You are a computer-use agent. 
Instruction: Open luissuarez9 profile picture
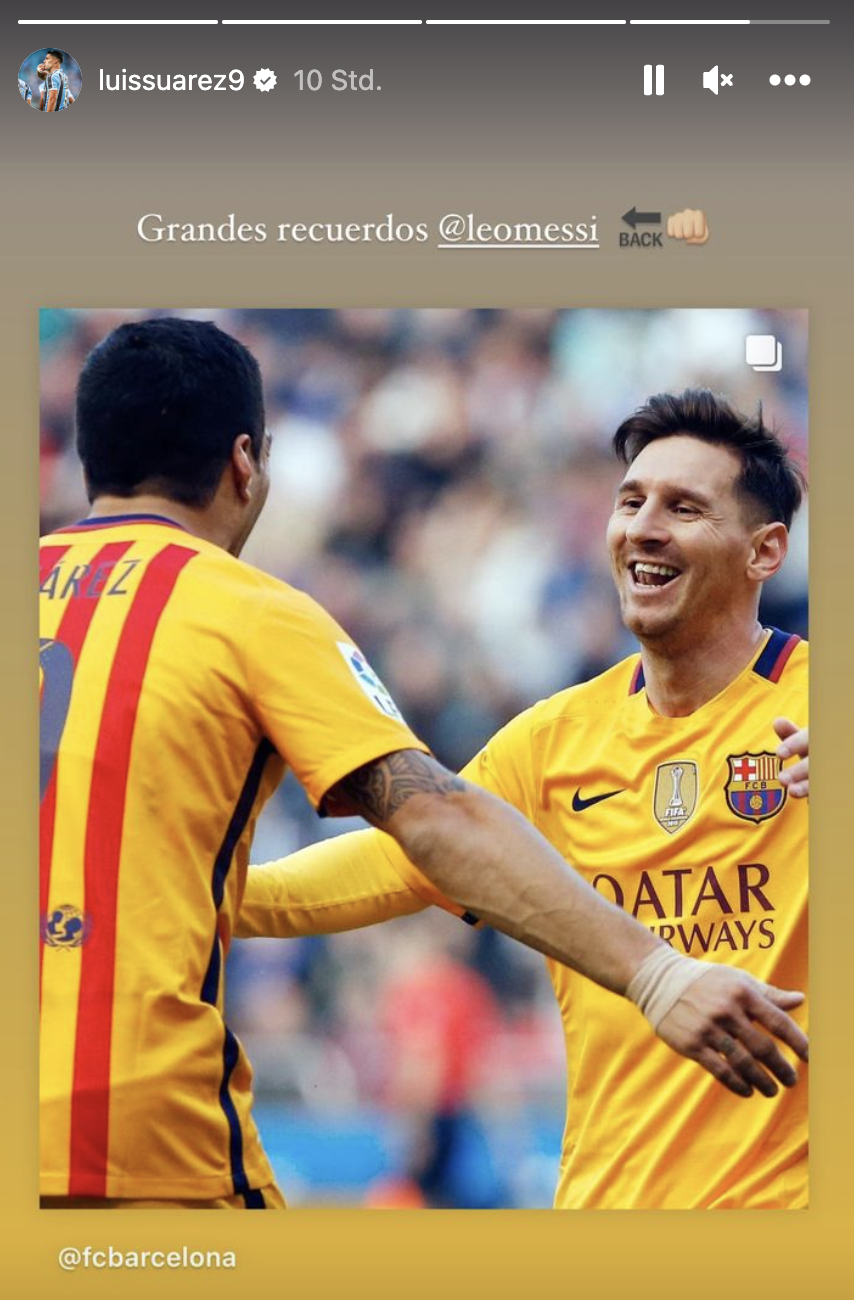coord(49,80)
